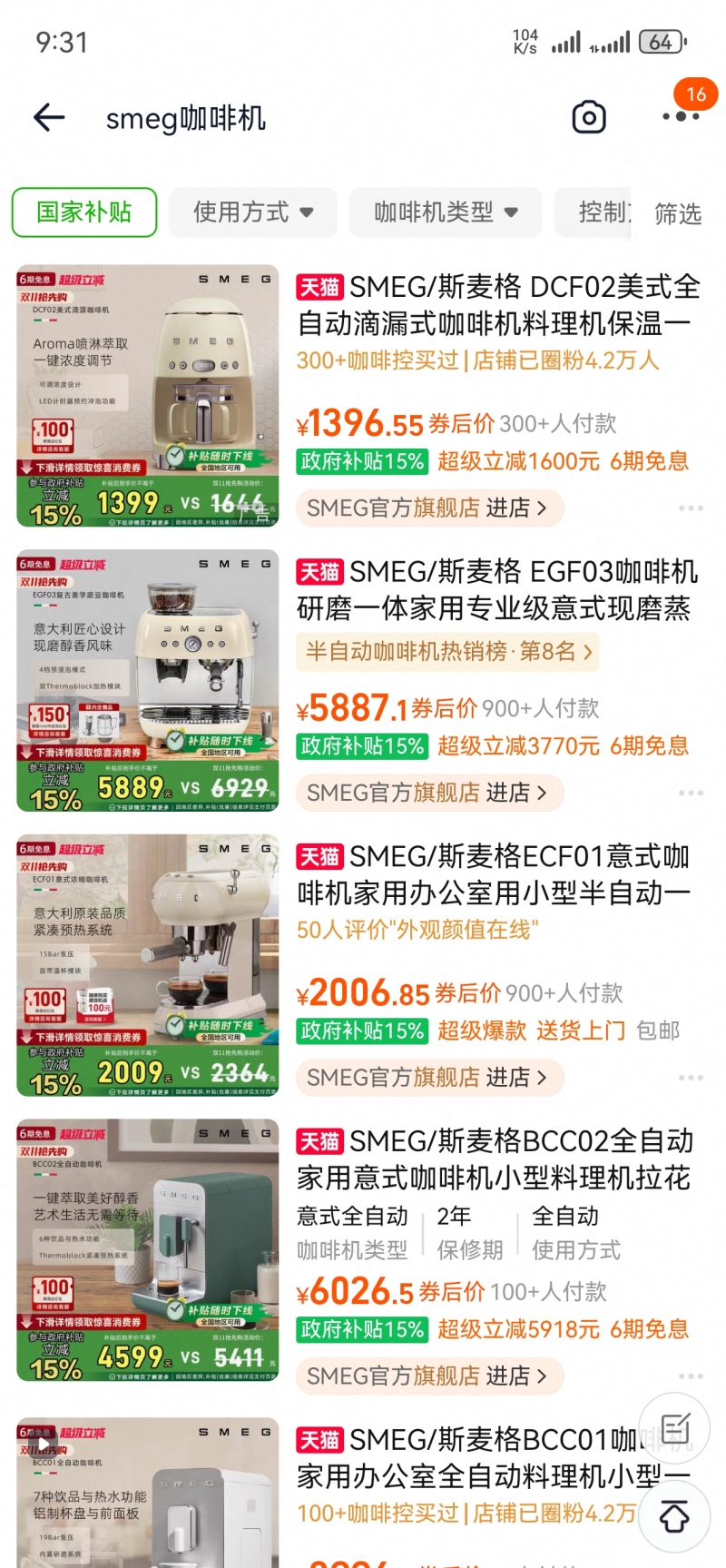Viewport: 726px width, 1568px height.
Task: Show more options for the DCF02 listing
Action: (691, 508)
